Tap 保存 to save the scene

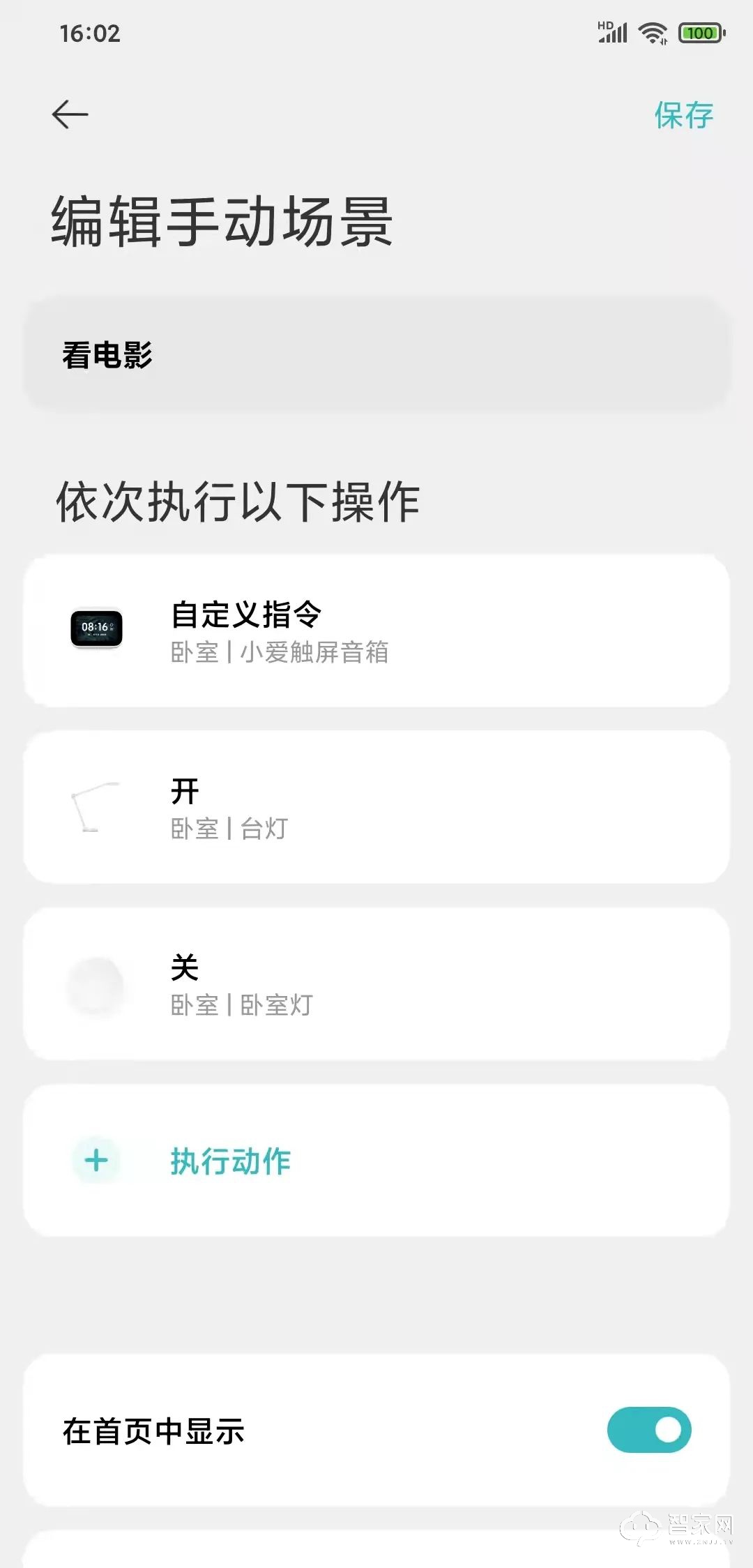click(x=683, y=116)
